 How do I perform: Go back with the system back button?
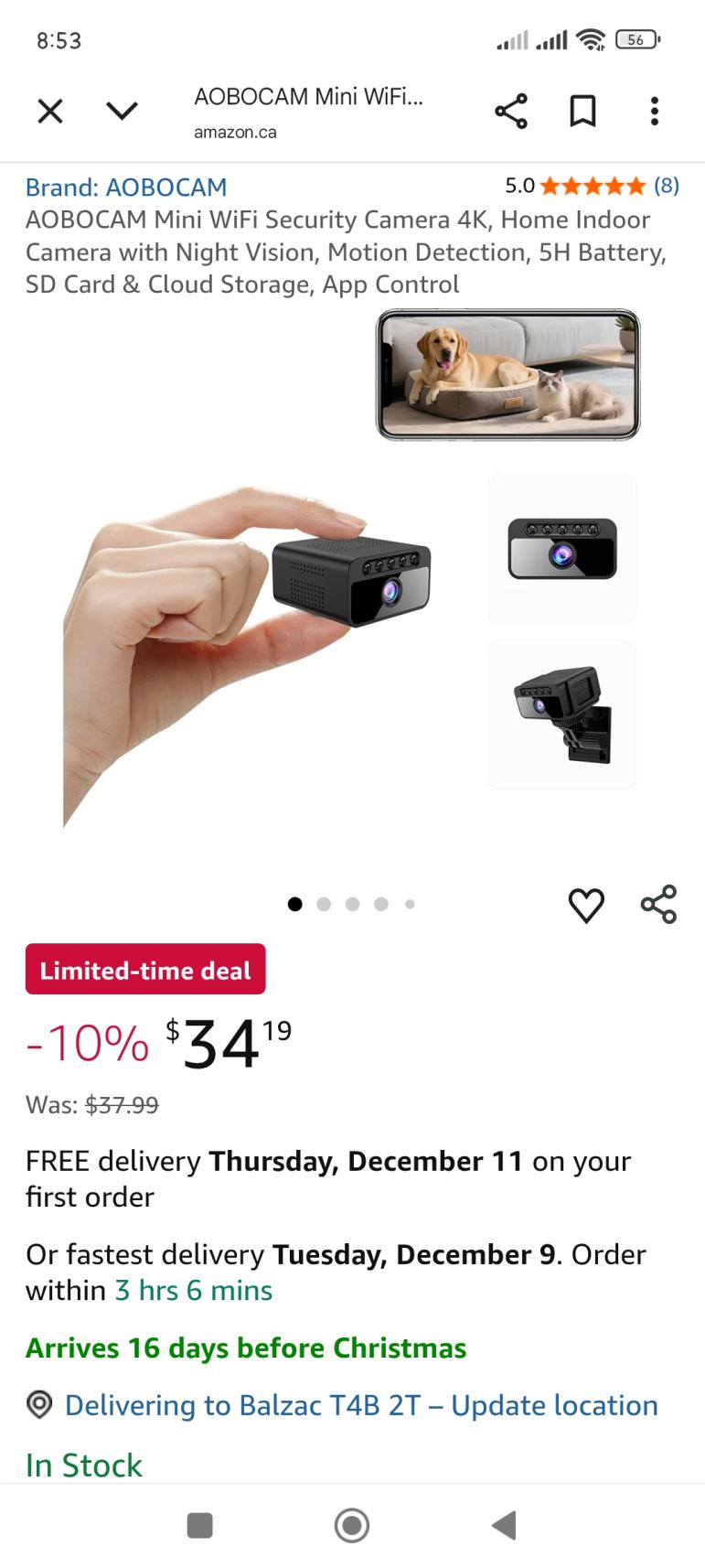504,1525
